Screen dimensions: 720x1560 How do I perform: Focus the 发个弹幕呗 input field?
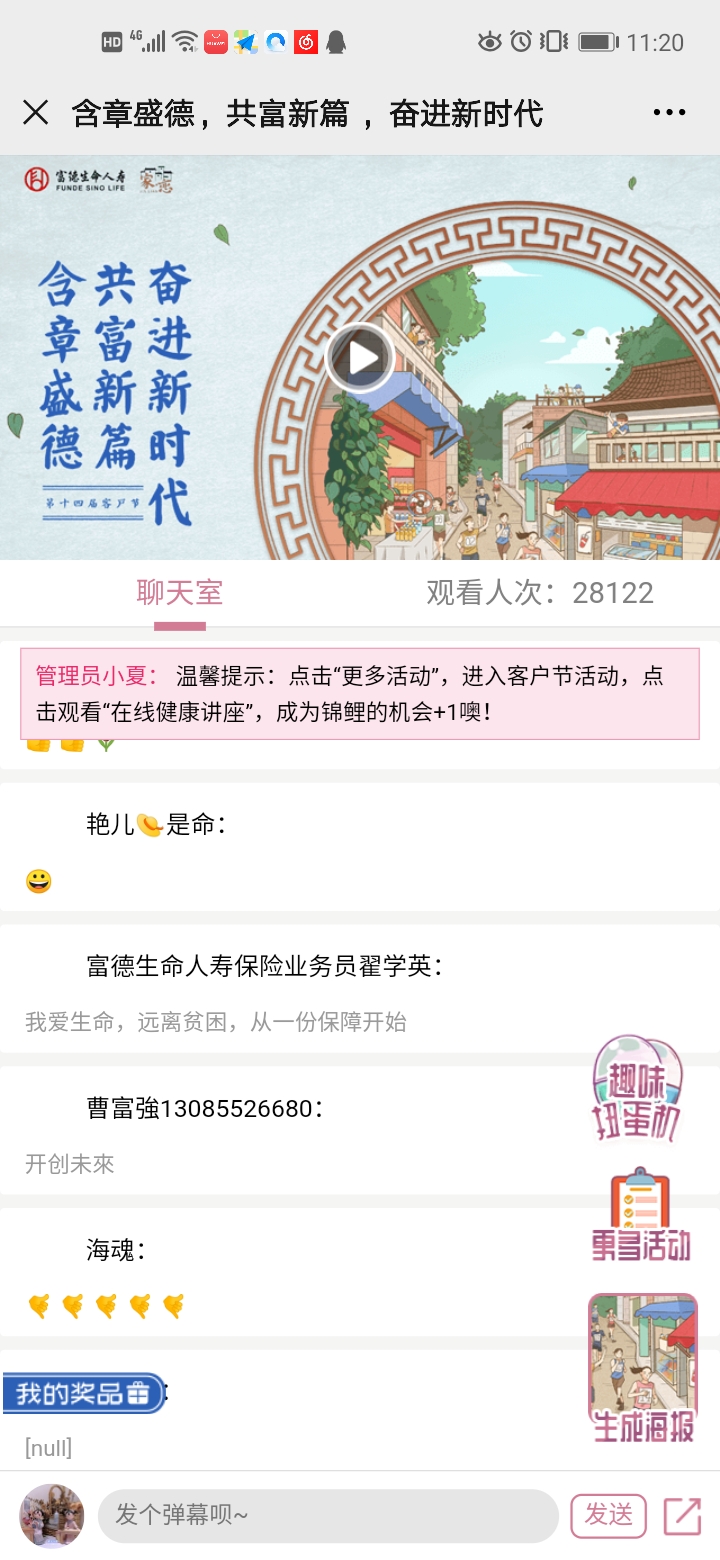327,1515
